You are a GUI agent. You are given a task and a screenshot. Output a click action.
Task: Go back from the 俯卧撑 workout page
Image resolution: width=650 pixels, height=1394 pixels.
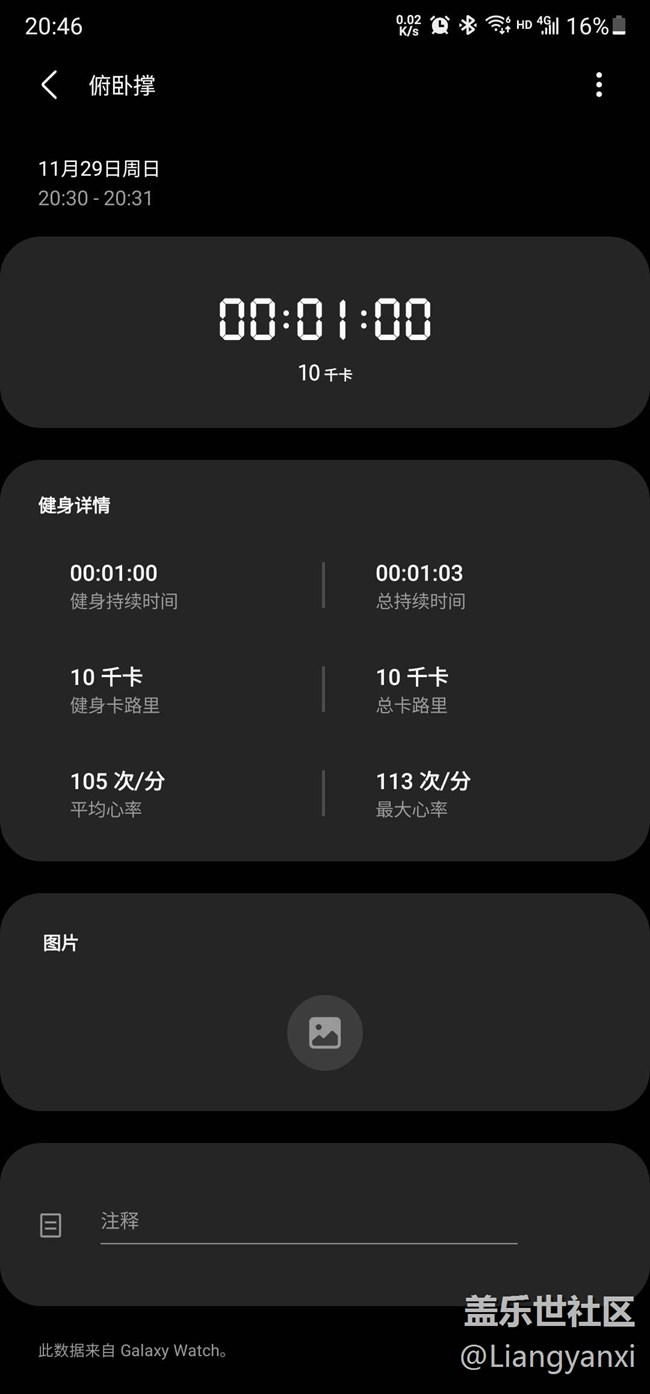pos(49,85)
